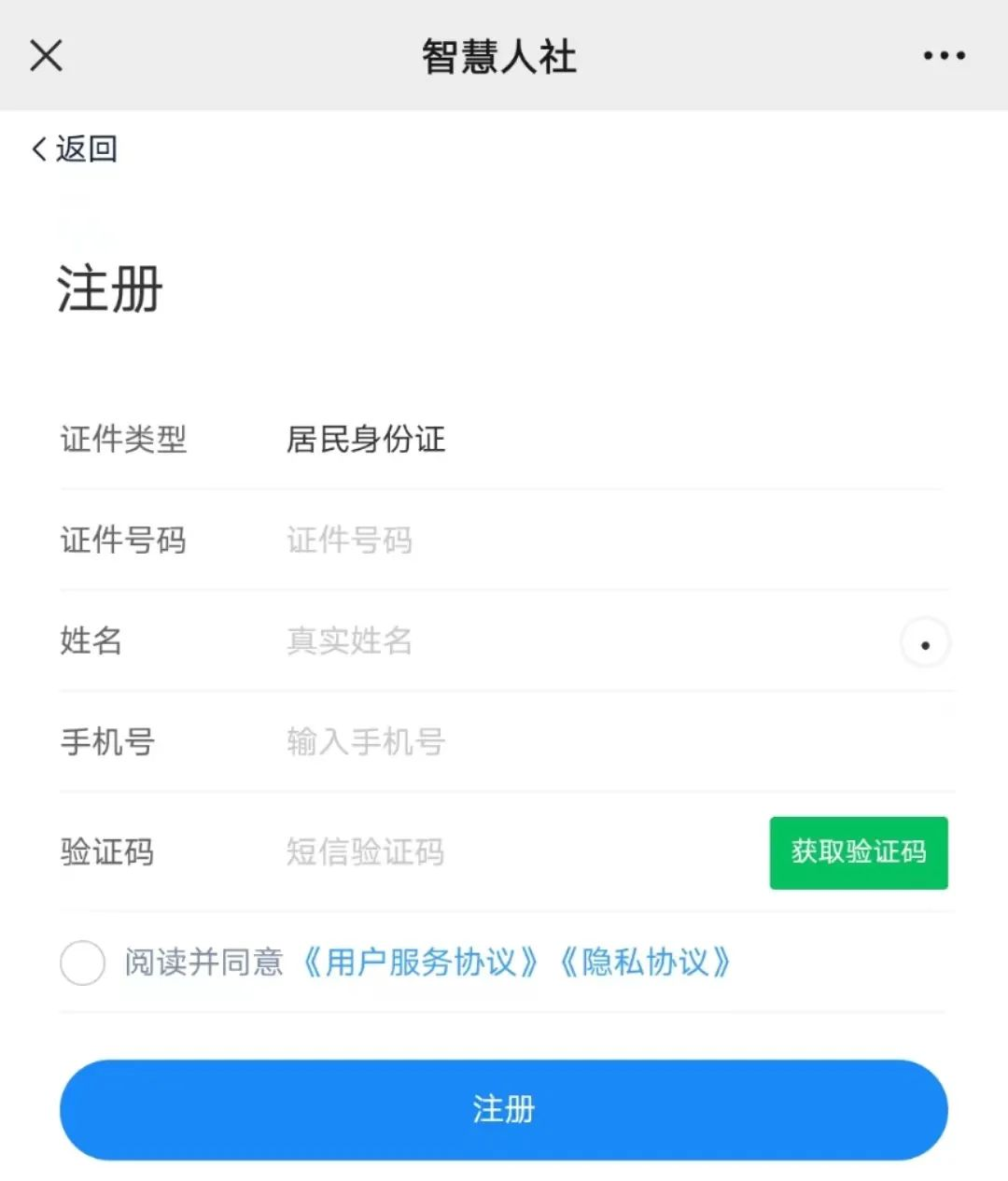The image size is (1008, 1181).
Task: Select the 智慧人社 title in the header
Action: [499, 56]
